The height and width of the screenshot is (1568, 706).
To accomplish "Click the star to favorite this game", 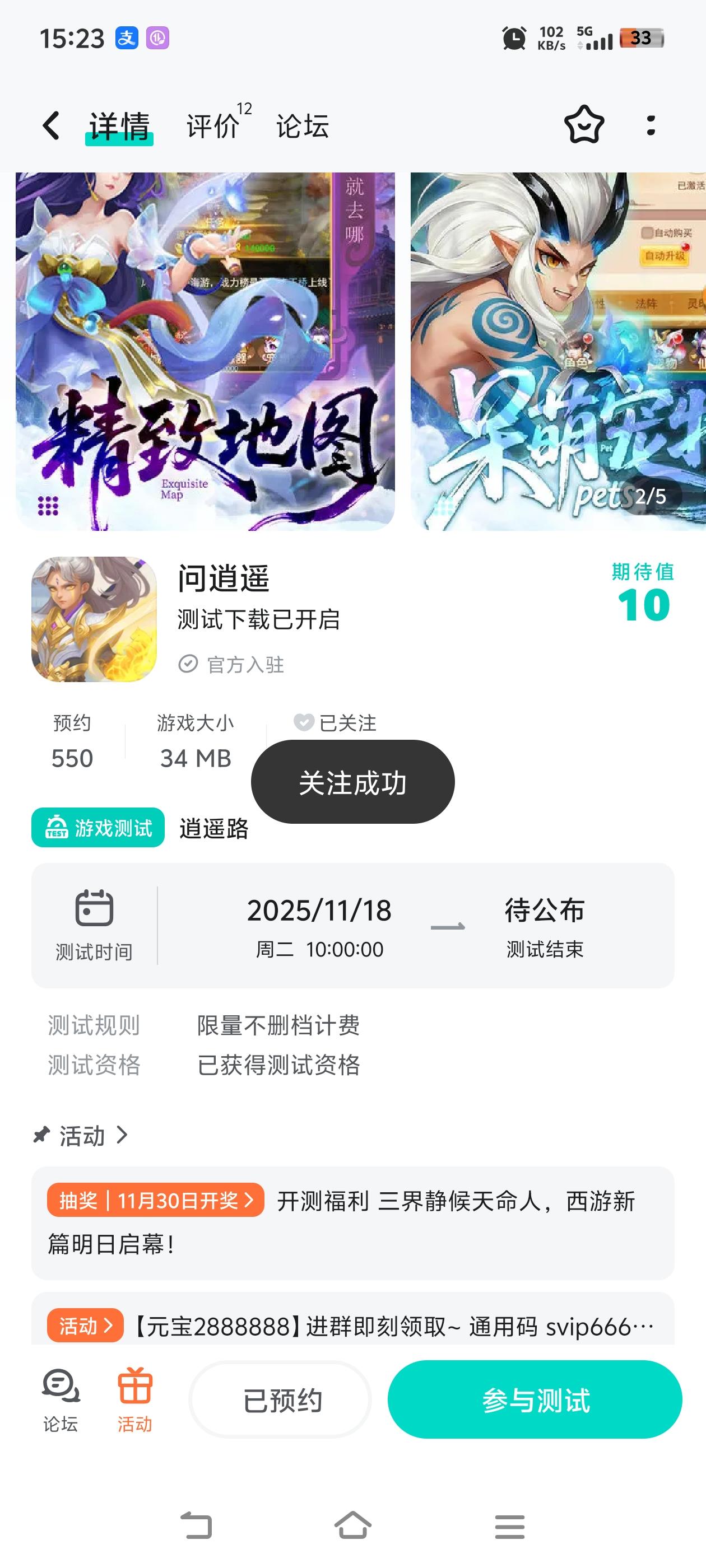I will 583,126.
